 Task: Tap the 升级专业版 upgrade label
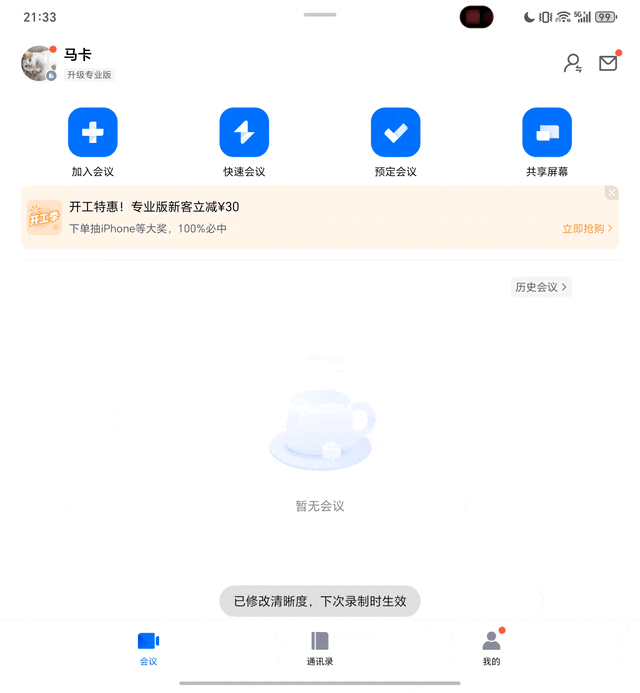(89, 75)
